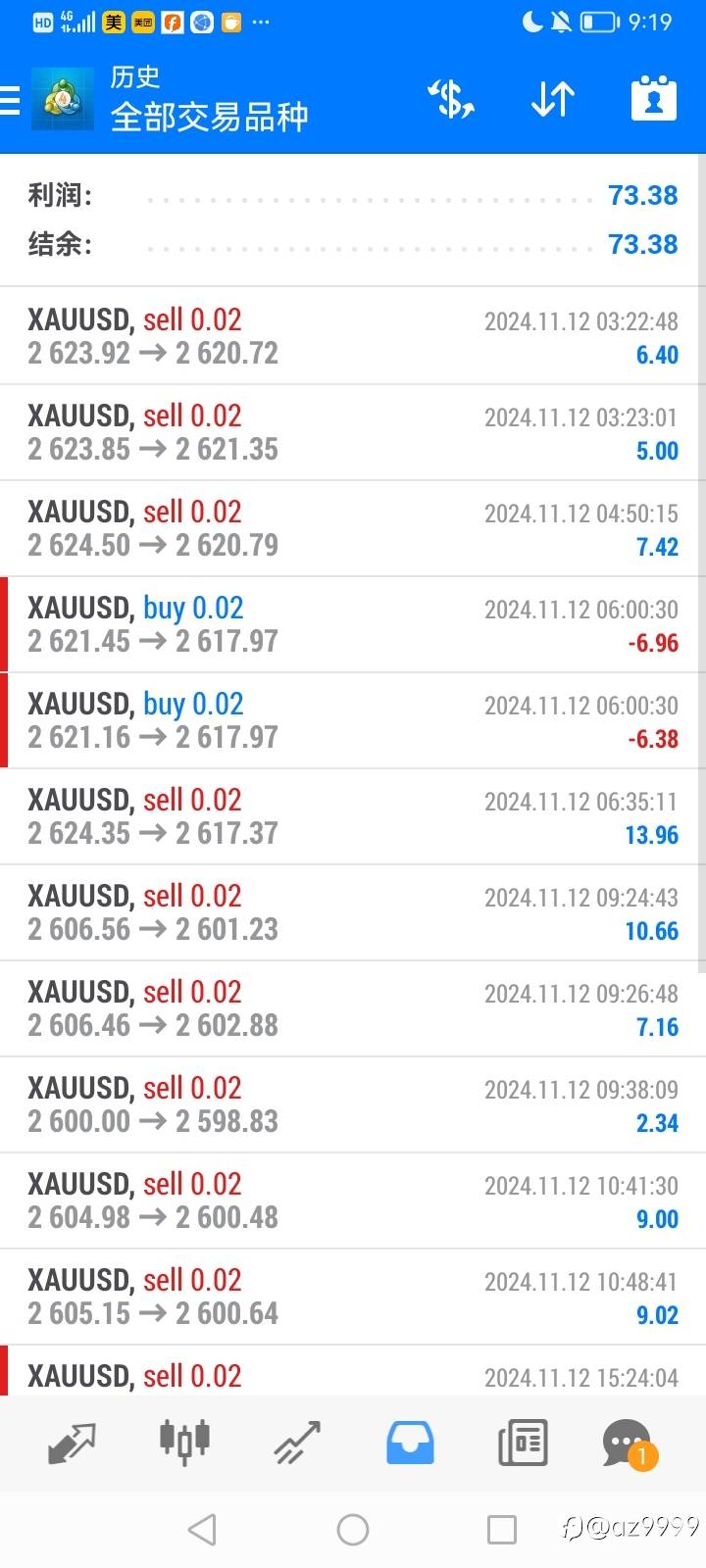Expand the sell trade closed at 04:50:15
706x1568 pixels.
pos(353,528)
